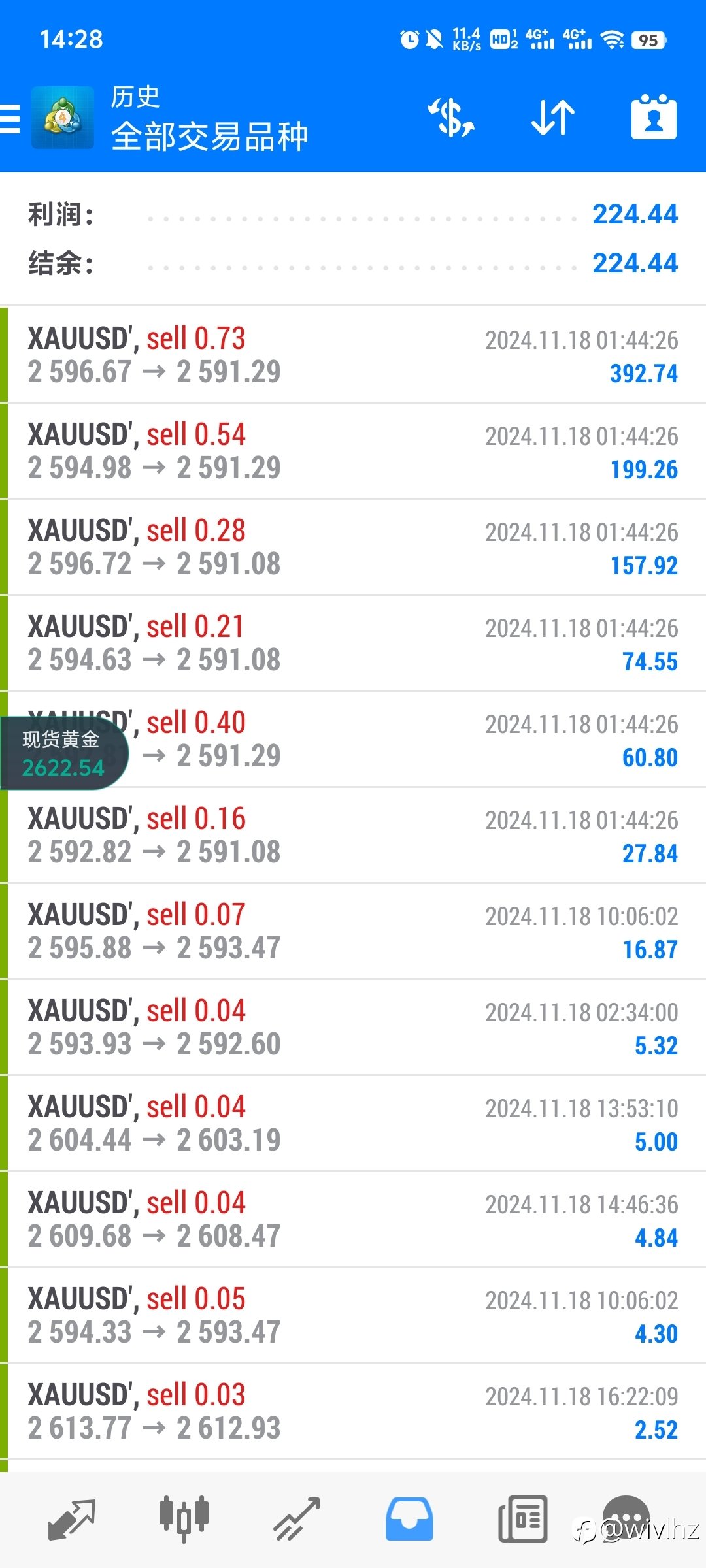Image resolution: width=706 pixels, height=1568 pixels.
Task: Open the News tab
Action: pos(522,1520)
